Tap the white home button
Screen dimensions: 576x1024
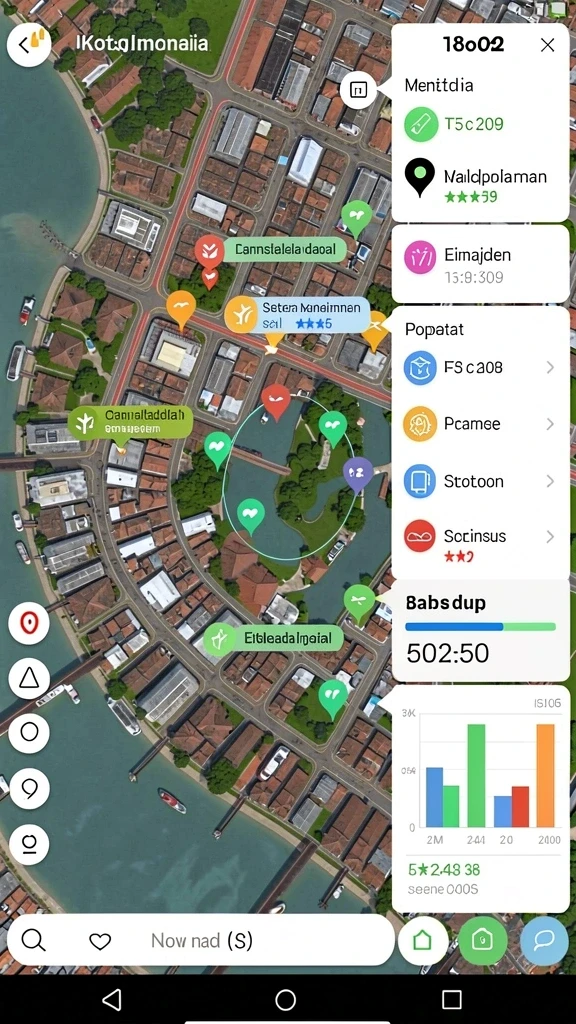click(423, 940)
